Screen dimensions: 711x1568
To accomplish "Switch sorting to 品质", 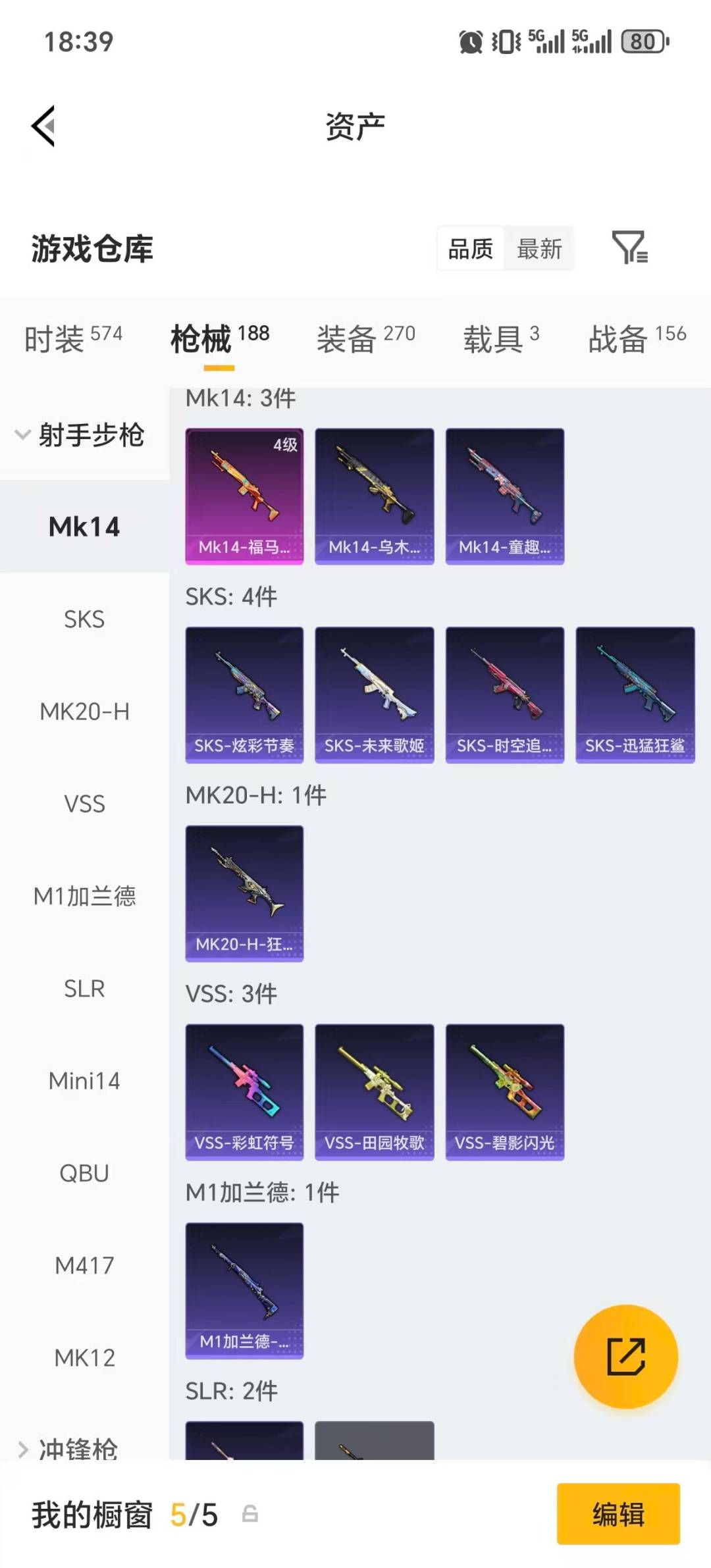I will point(470,249).
